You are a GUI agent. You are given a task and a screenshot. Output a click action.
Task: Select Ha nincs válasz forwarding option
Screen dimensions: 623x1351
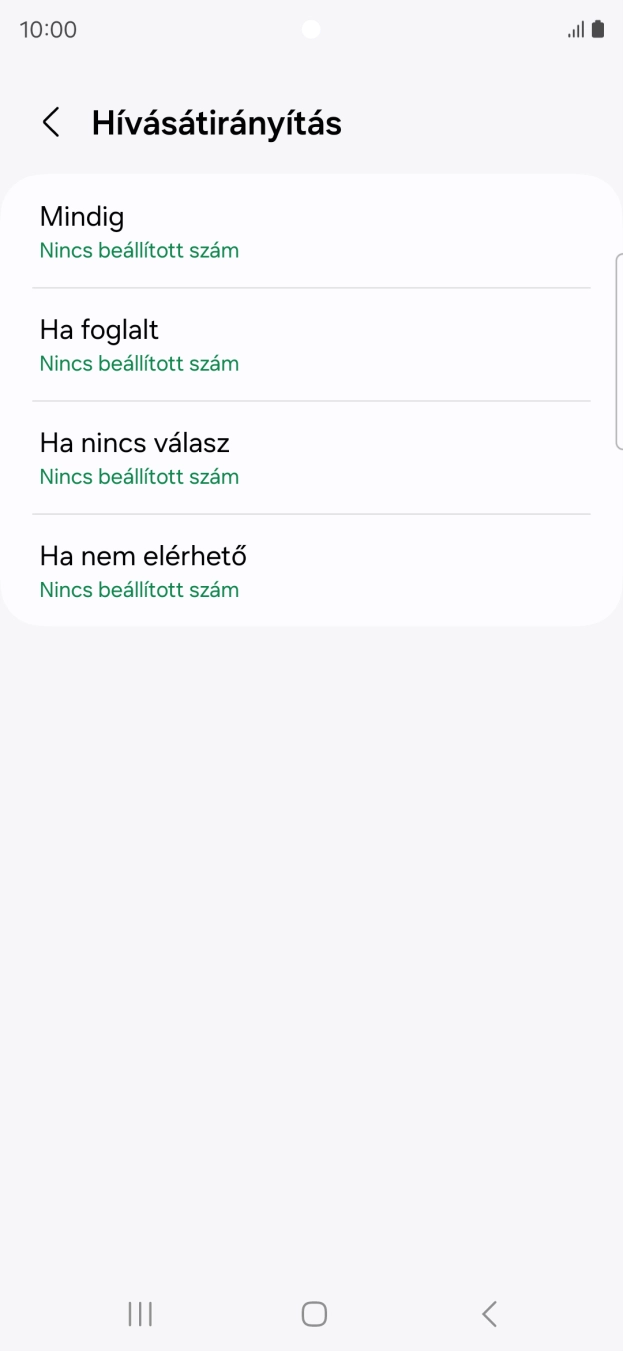pyautogui.click(x=310, y=458)
